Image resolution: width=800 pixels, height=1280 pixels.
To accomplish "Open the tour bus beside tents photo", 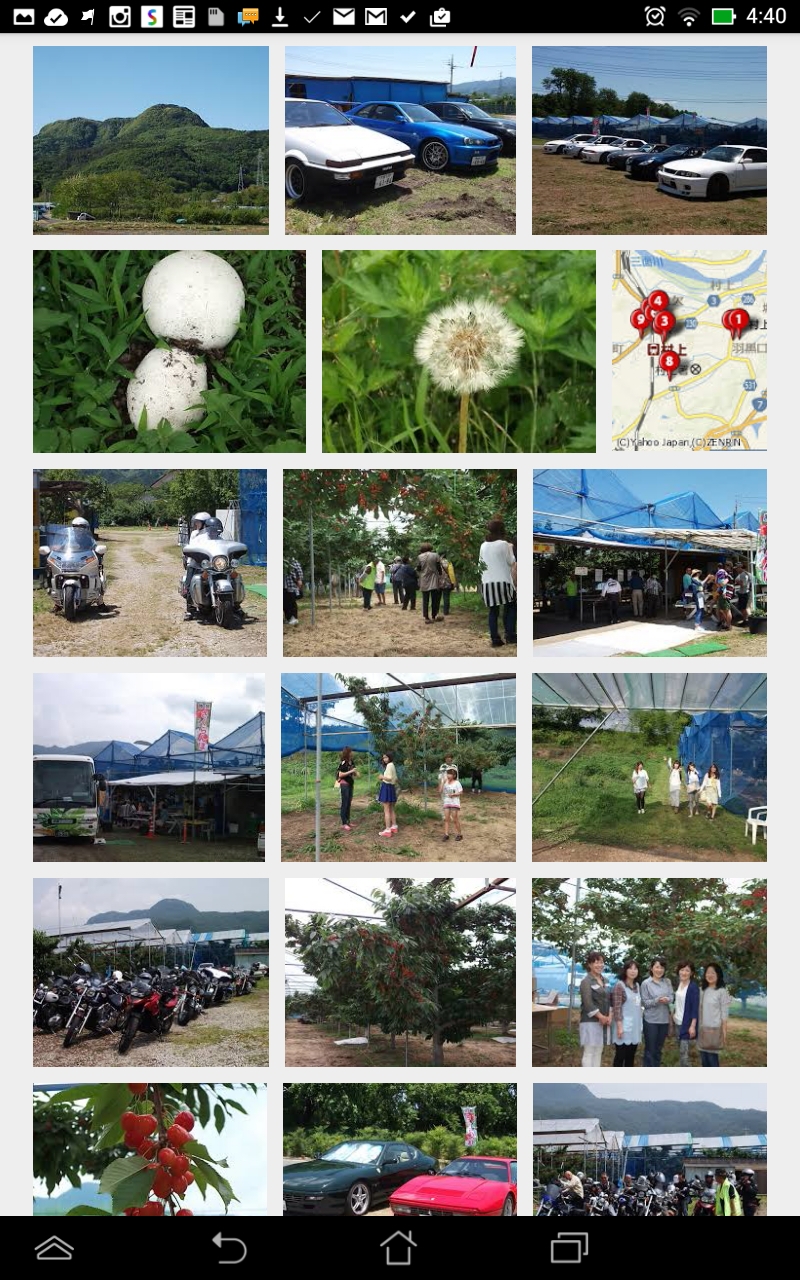I will point(149,767).
